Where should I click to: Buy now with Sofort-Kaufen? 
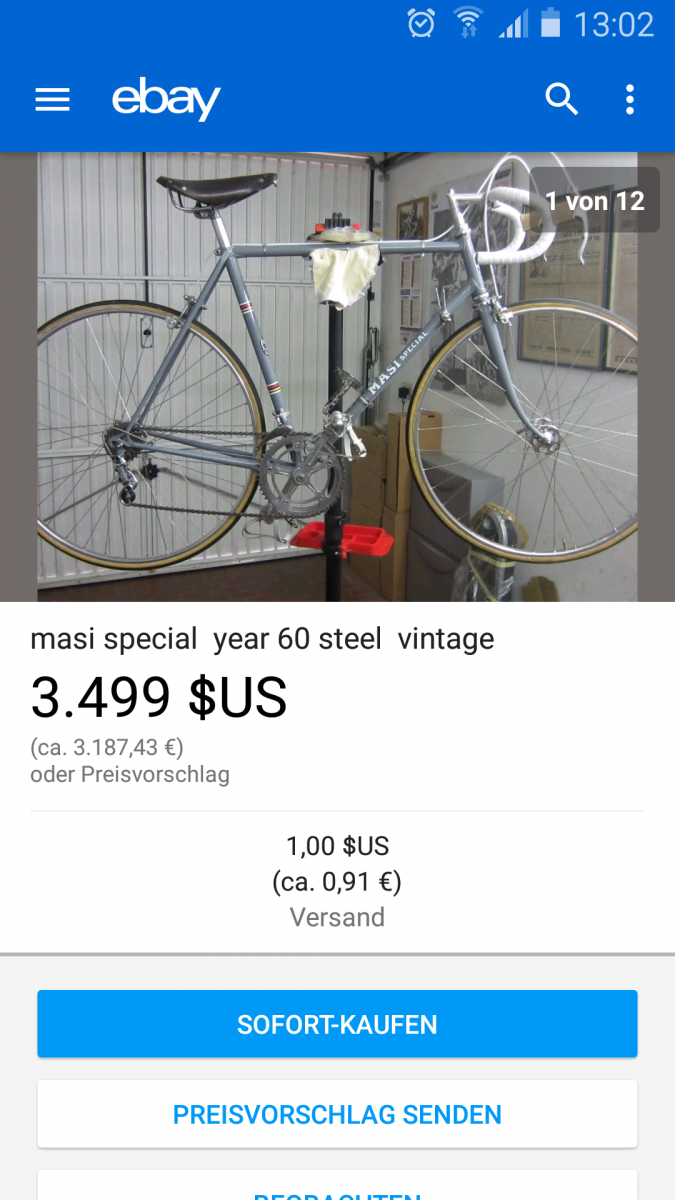[x=337, y=1024]
